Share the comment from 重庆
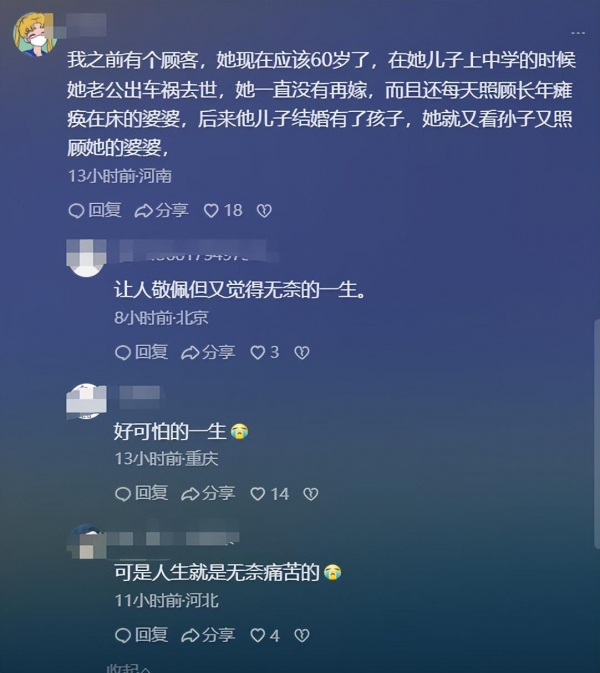Viewport: 600px width, 673px height. click(x=208, y=493)
